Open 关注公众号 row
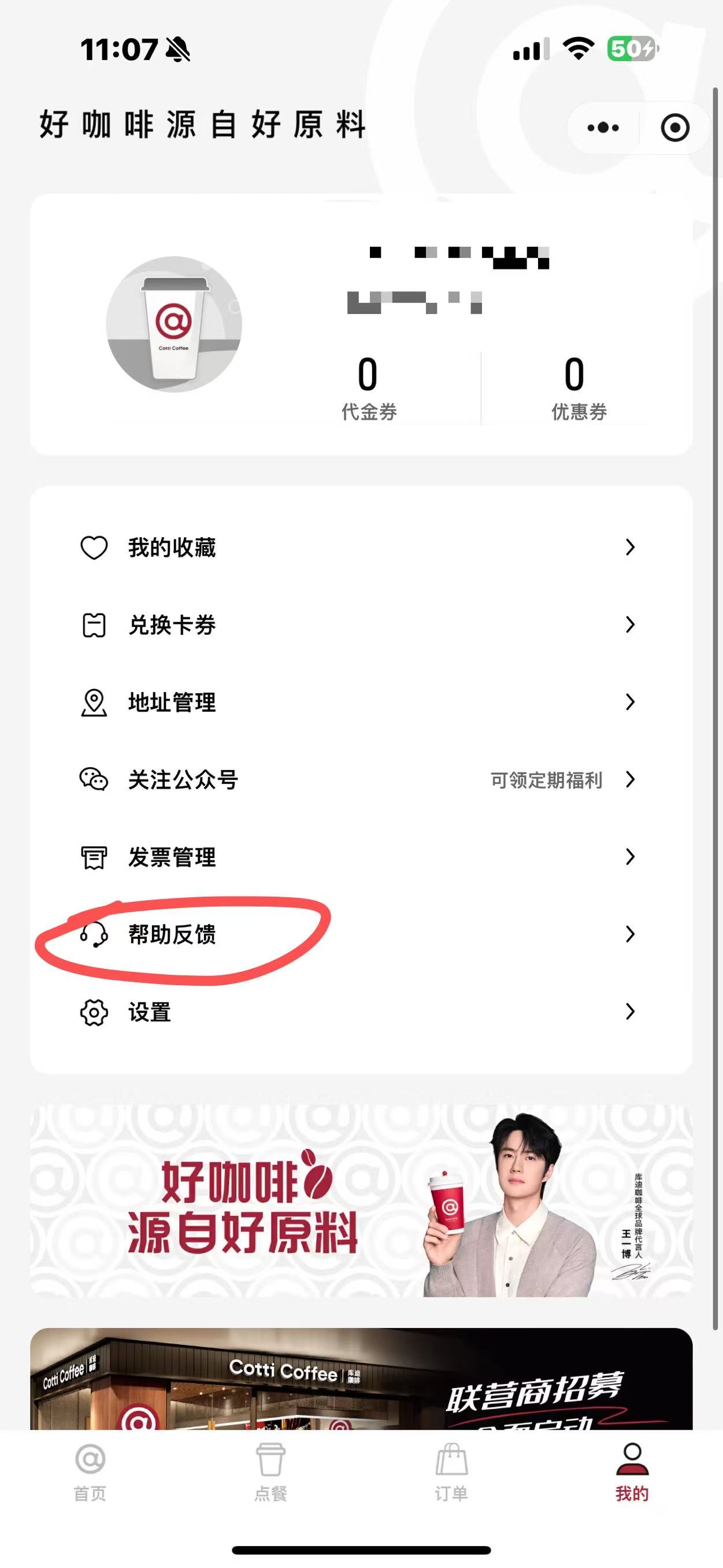The height and width of the screenshot is (1568, 723). (x=360, y=779)
